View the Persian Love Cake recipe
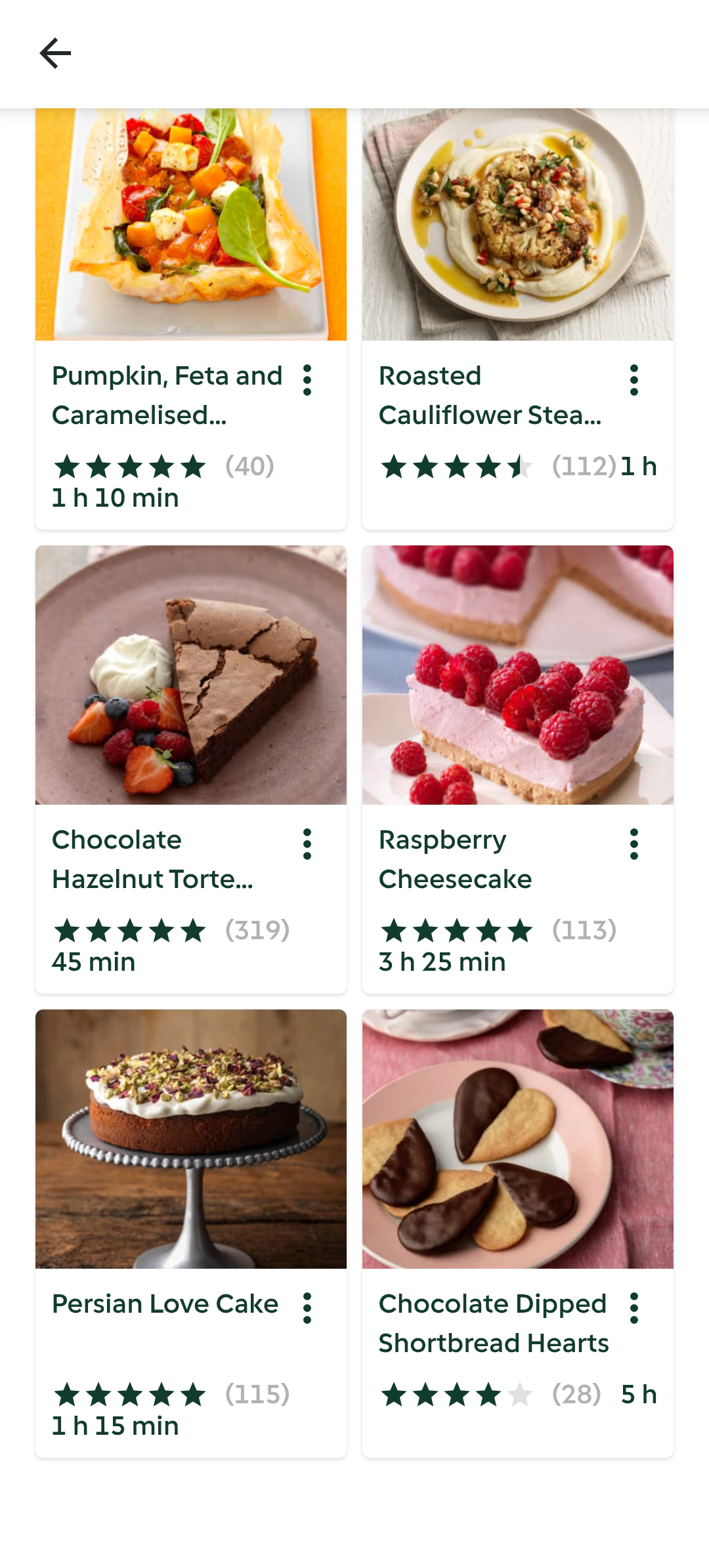The height and width of the screenshot is (1568, 709). click(x=190, y=1139)
